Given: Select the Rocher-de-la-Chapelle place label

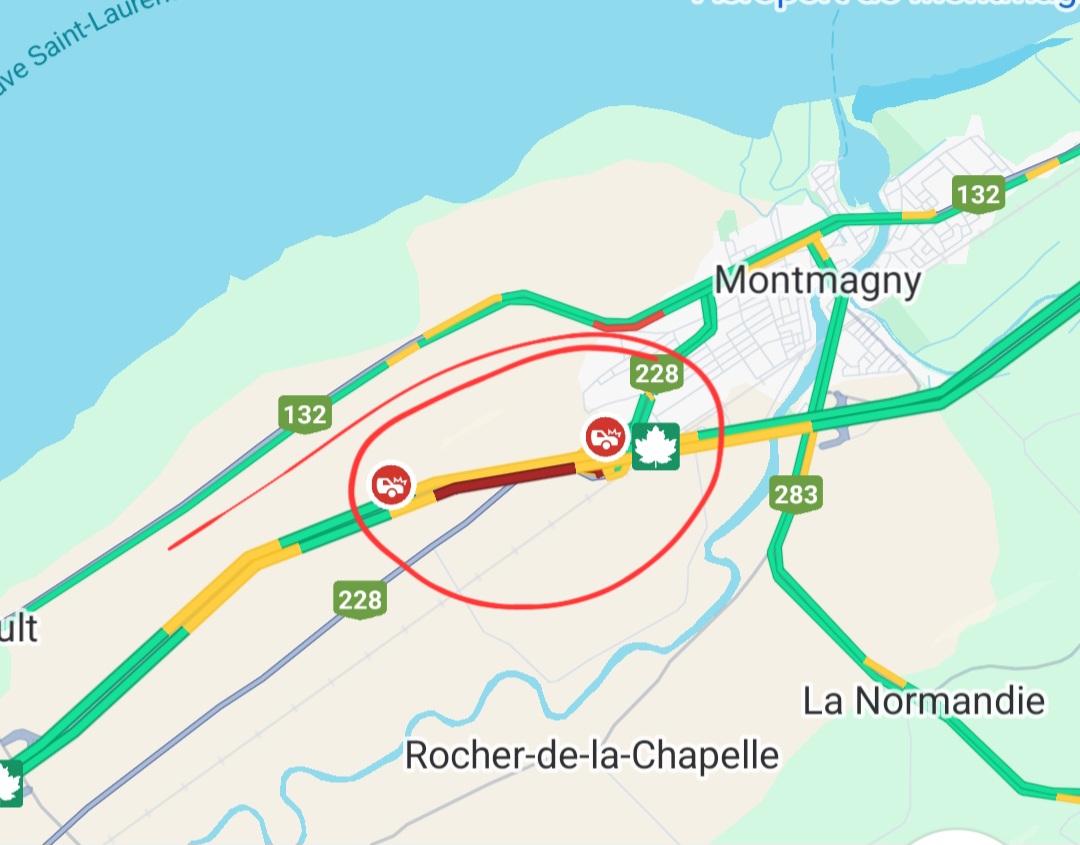Looking at the screenshot, I should 591,755.
